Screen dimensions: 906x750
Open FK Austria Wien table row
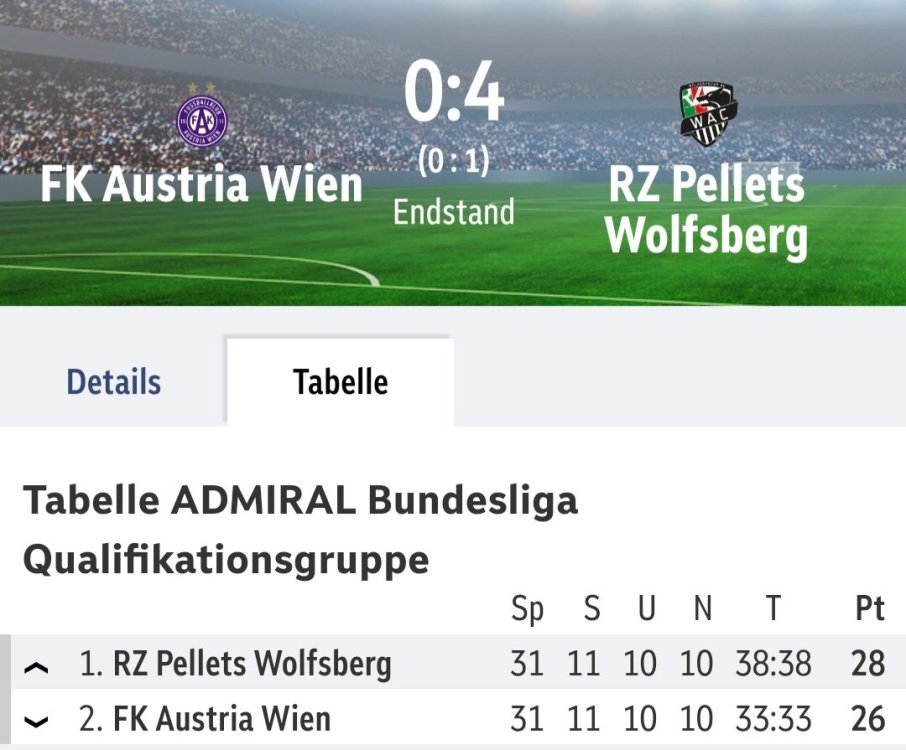(x=221, y=719)
